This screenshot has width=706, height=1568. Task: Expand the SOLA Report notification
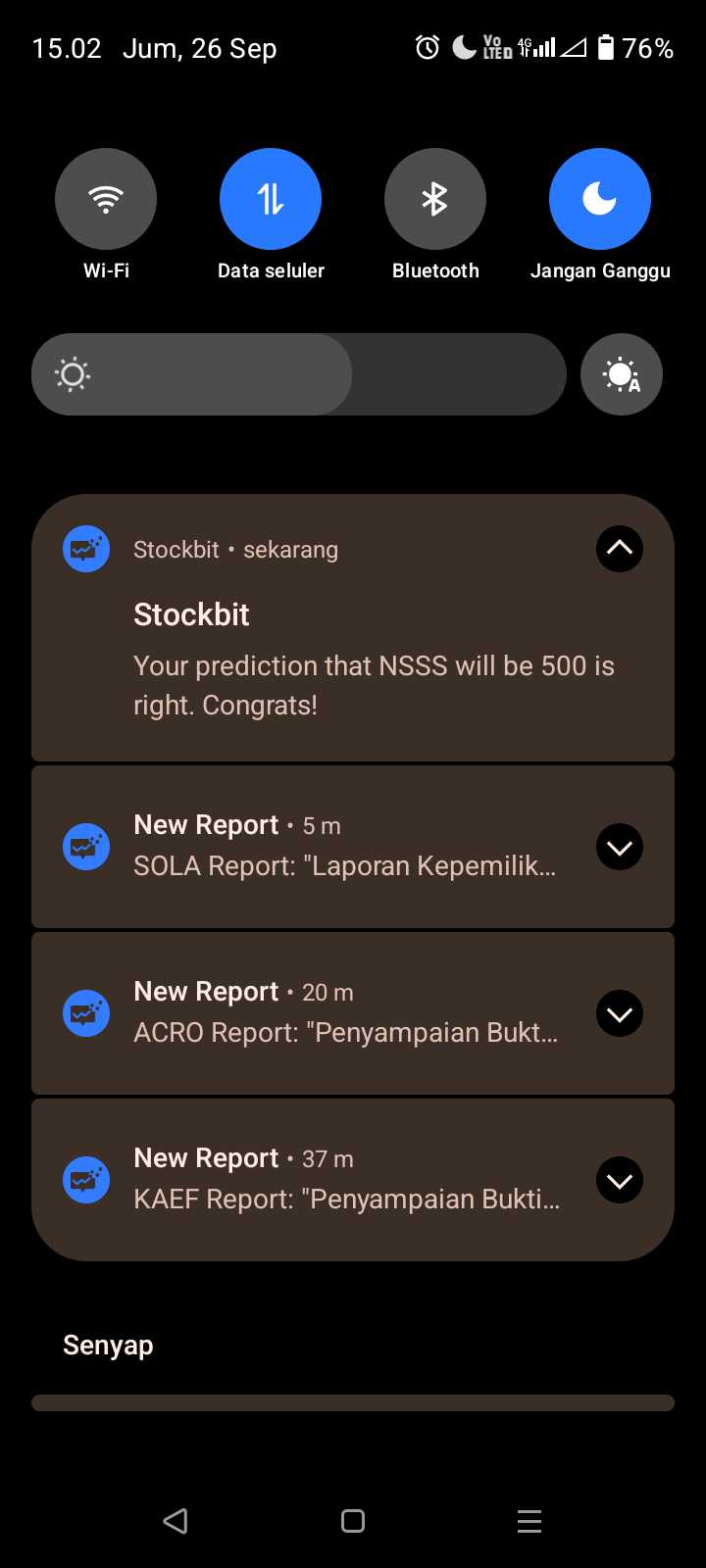coord(620,848)
